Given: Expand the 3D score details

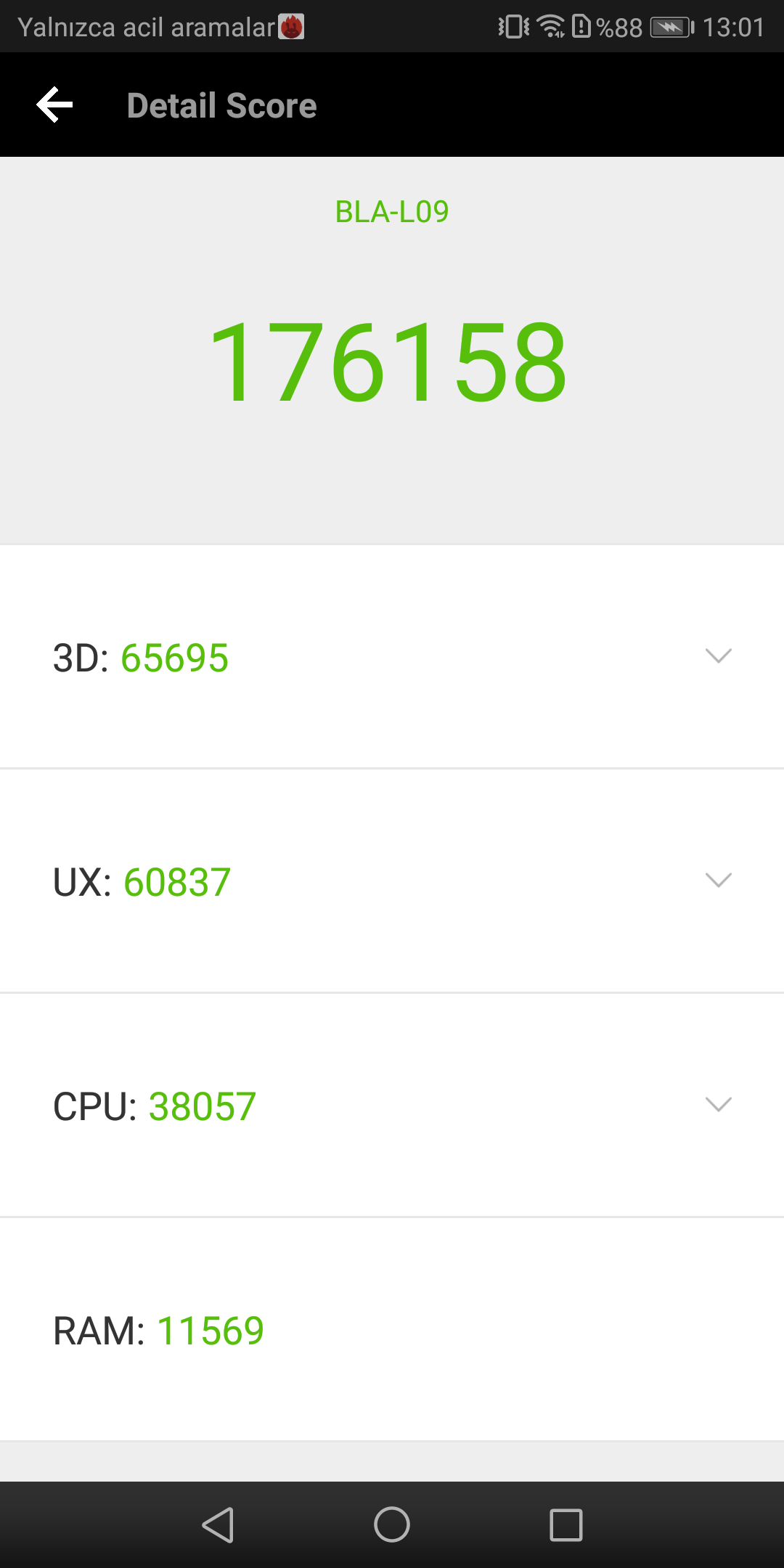Looking at the screenshot, I should [718, 656].
